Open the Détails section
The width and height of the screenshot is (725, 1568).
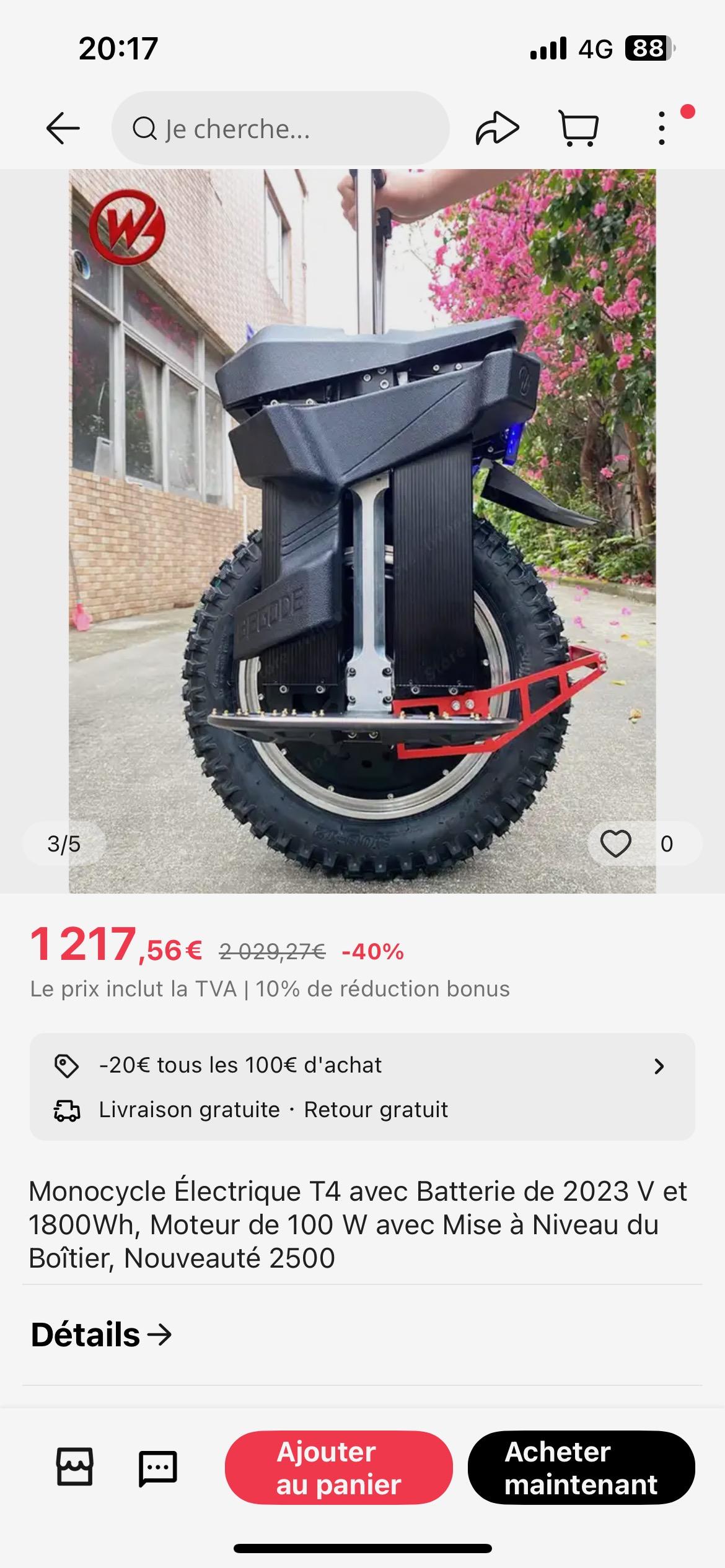[x=101, y=1334]
